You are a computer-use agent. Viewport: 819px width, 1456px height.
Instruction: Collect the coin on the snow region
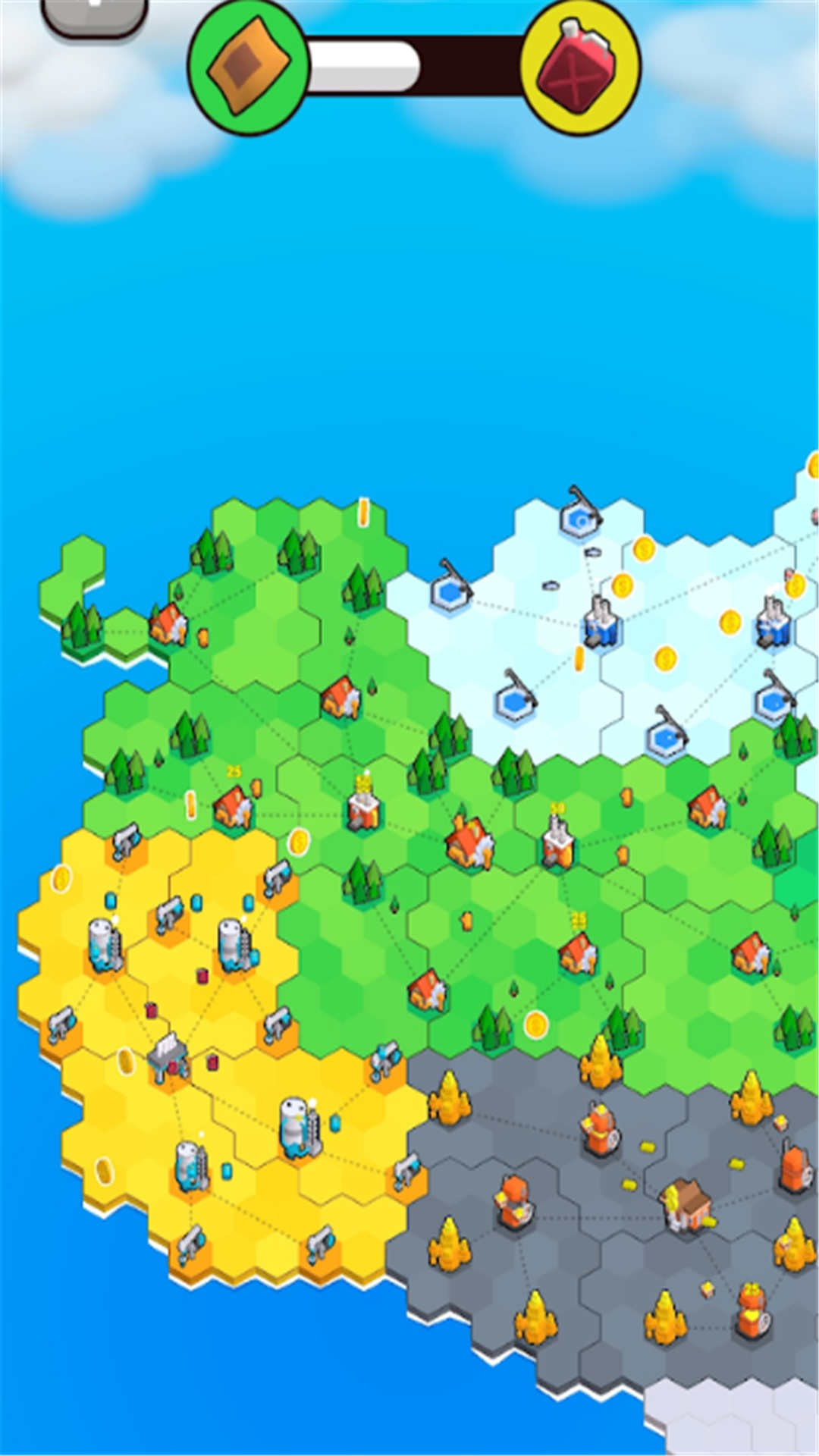click(x=665, y=658)
